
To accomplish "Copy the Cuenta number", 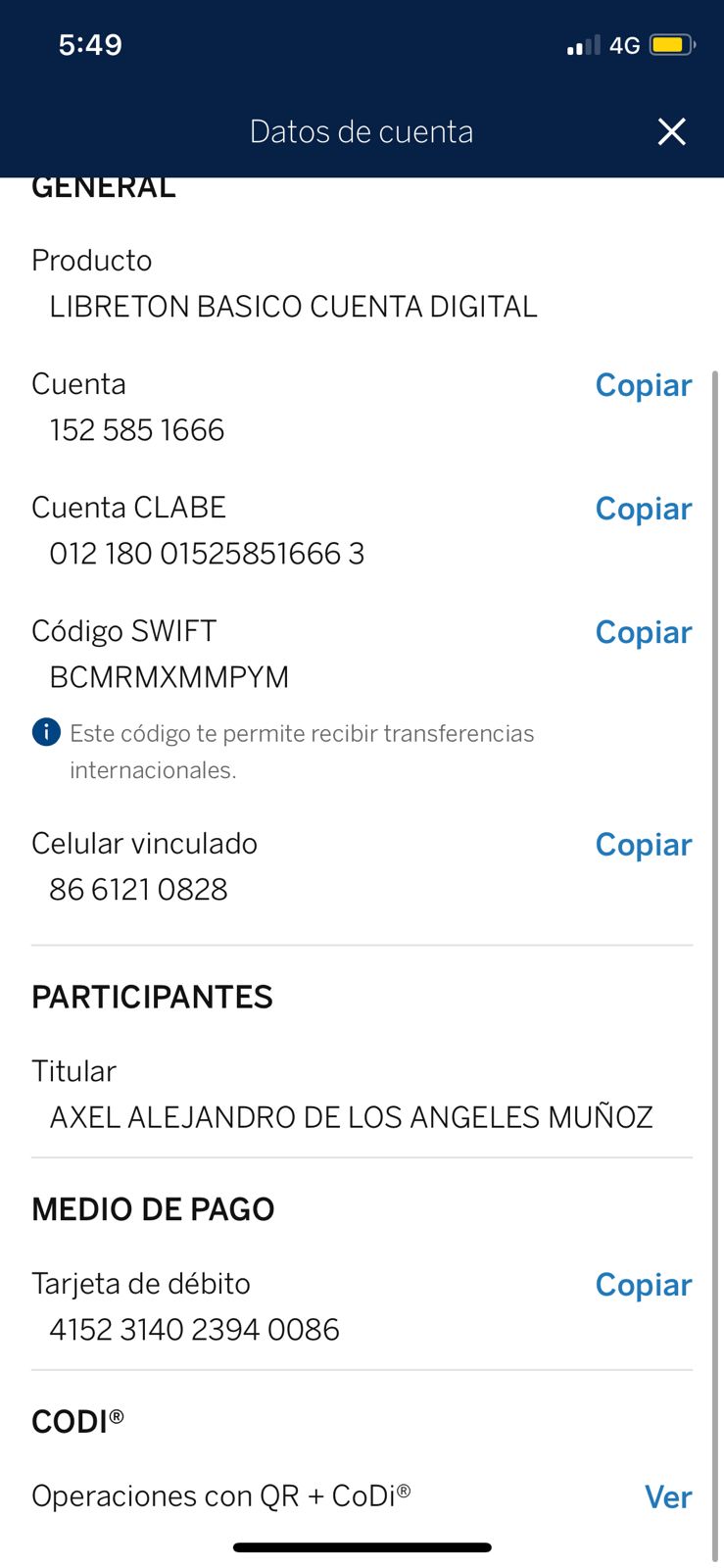I will click(643, 385).
